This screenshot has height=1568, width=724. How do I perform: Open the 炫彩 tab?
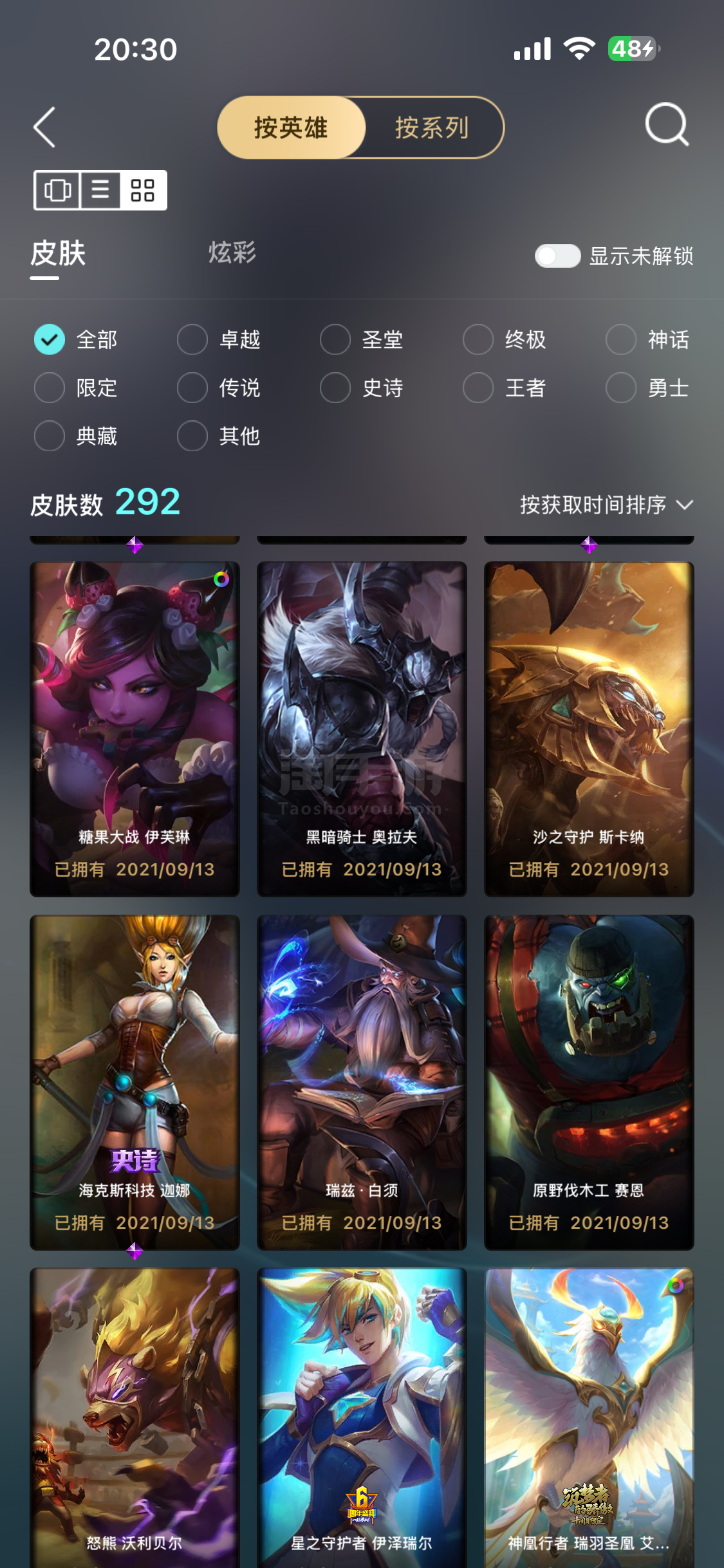click(232, 253)
